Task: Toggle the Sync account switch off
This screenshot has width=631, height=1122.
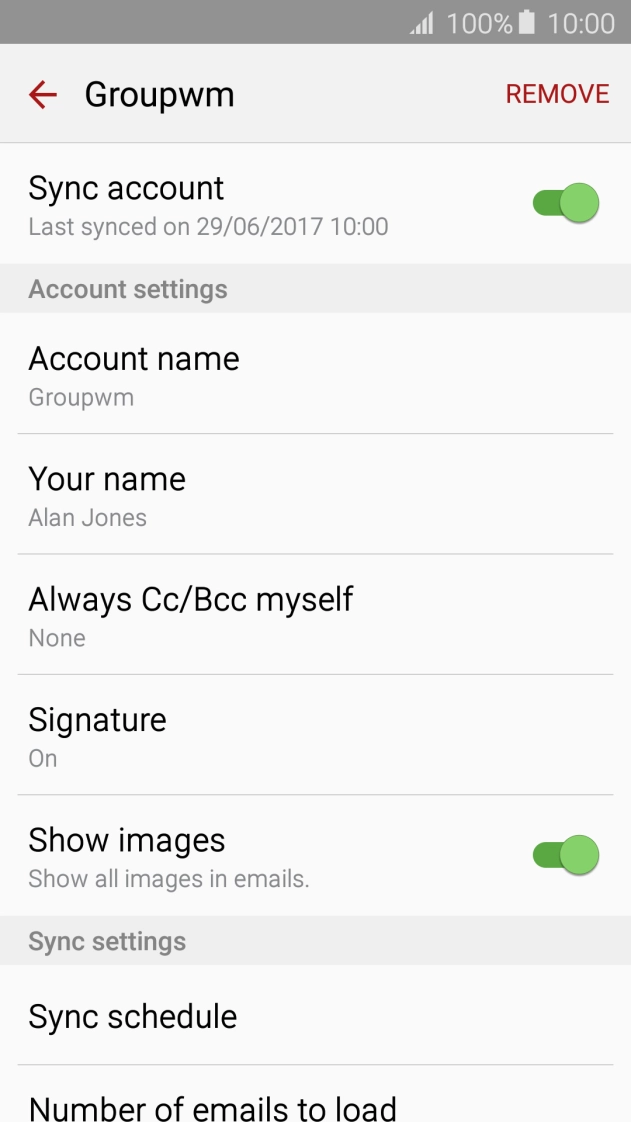Action: (x=566, y=203)
